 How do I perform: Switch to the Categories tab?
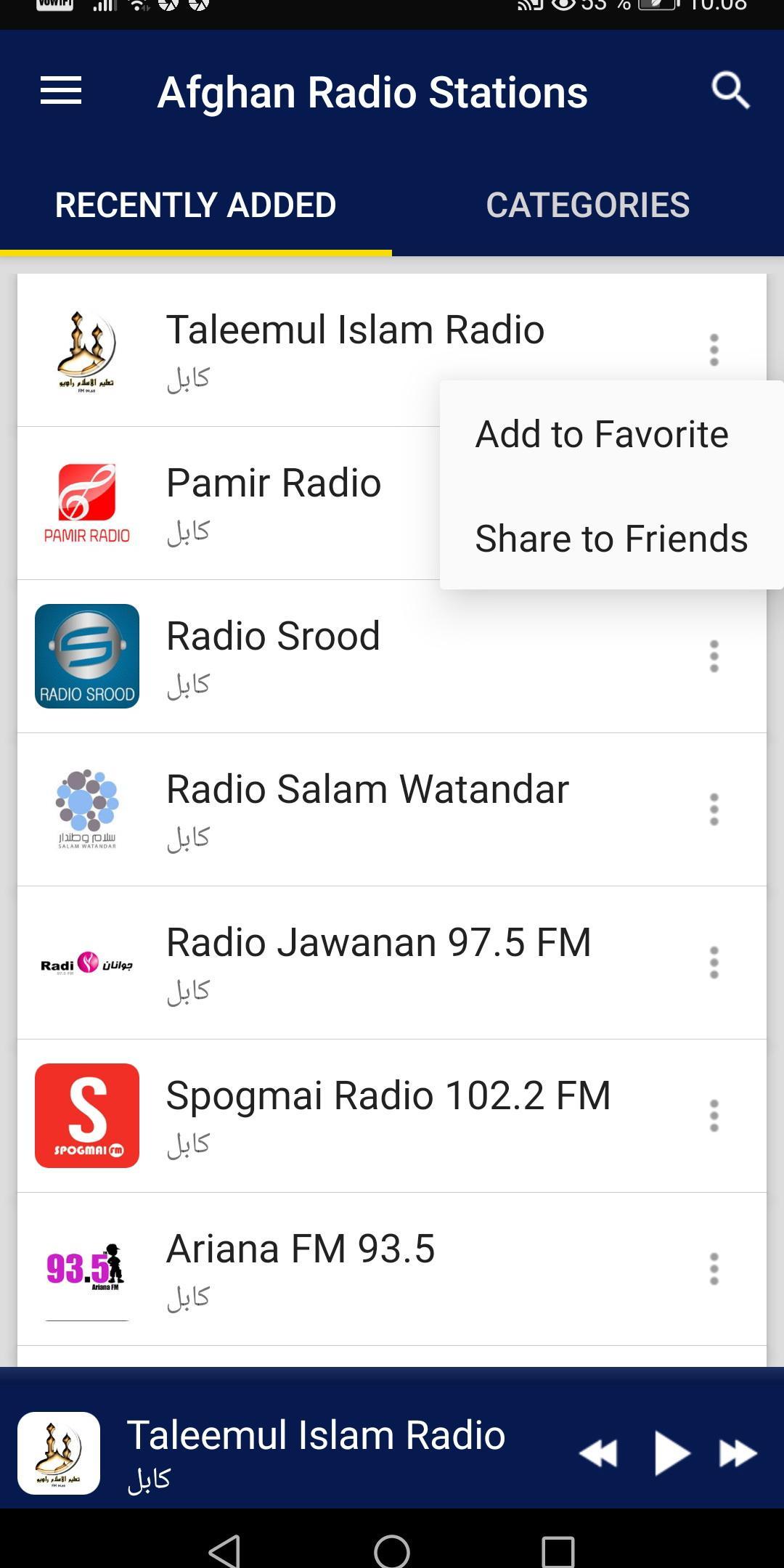pyautogui.click(x=588, y=205)
